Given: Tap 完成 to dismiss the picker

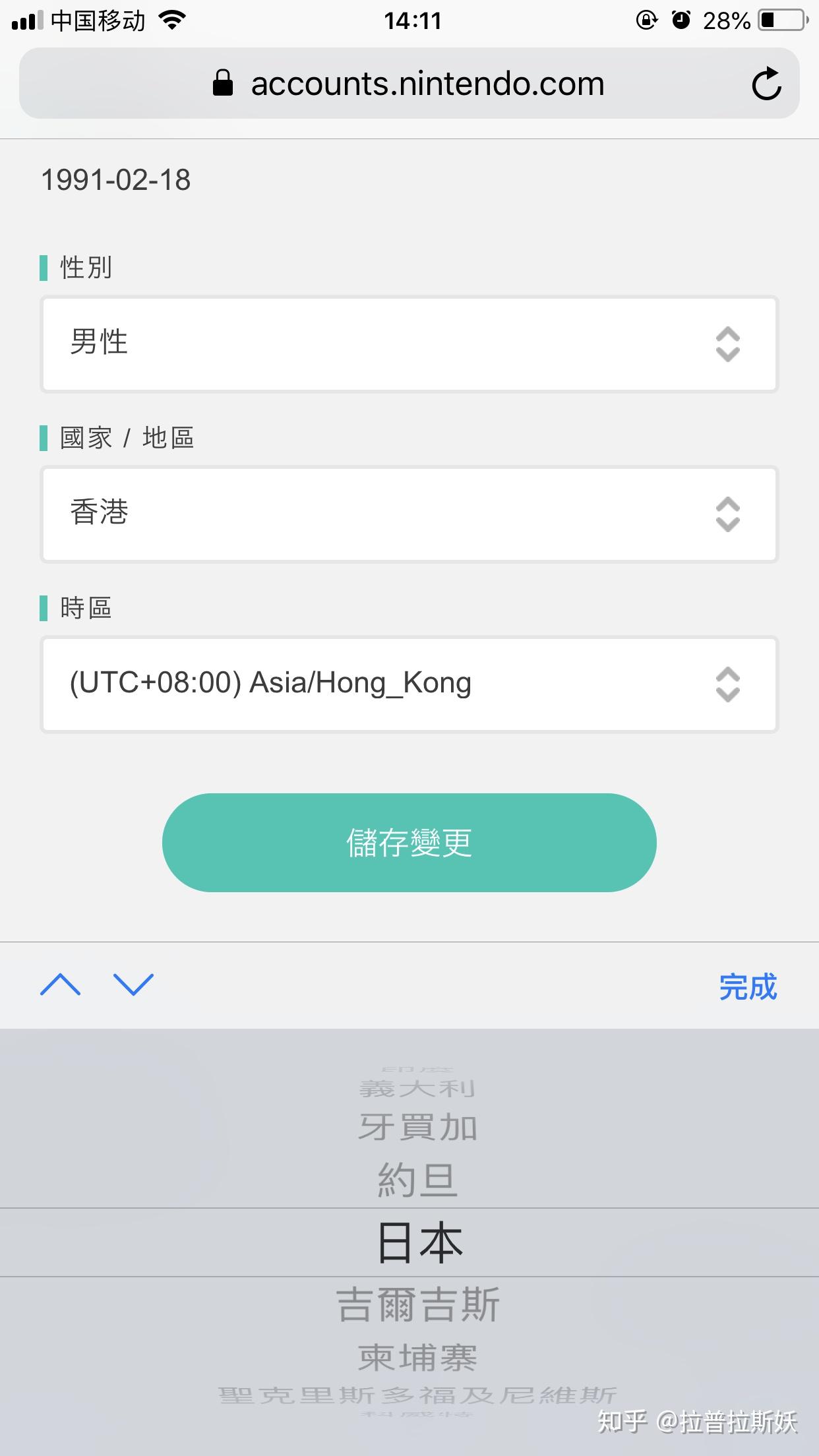Looking at the screenshot, I should [x=748, y=987].
